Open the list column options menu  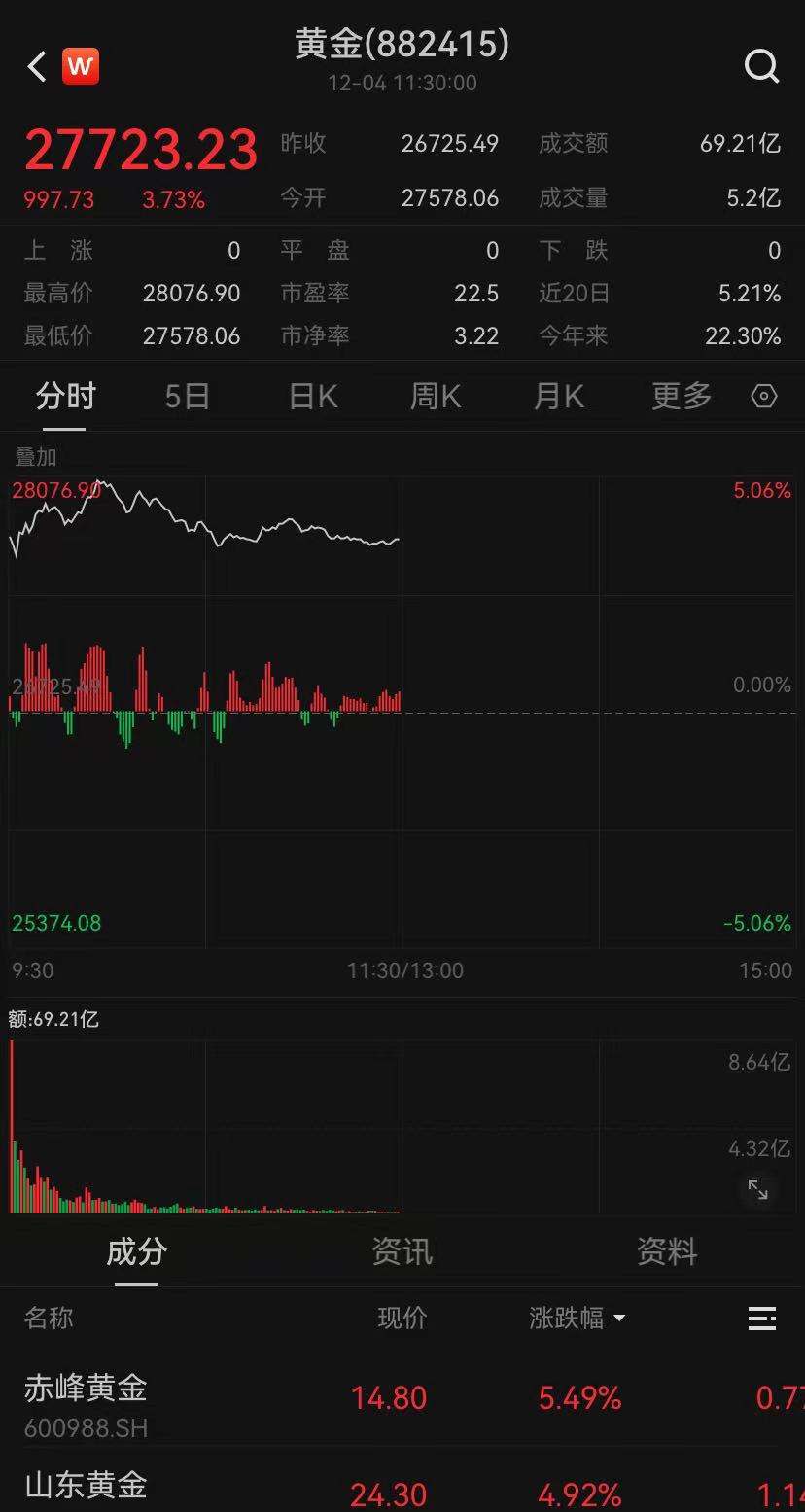click(x=762, y=1319)
